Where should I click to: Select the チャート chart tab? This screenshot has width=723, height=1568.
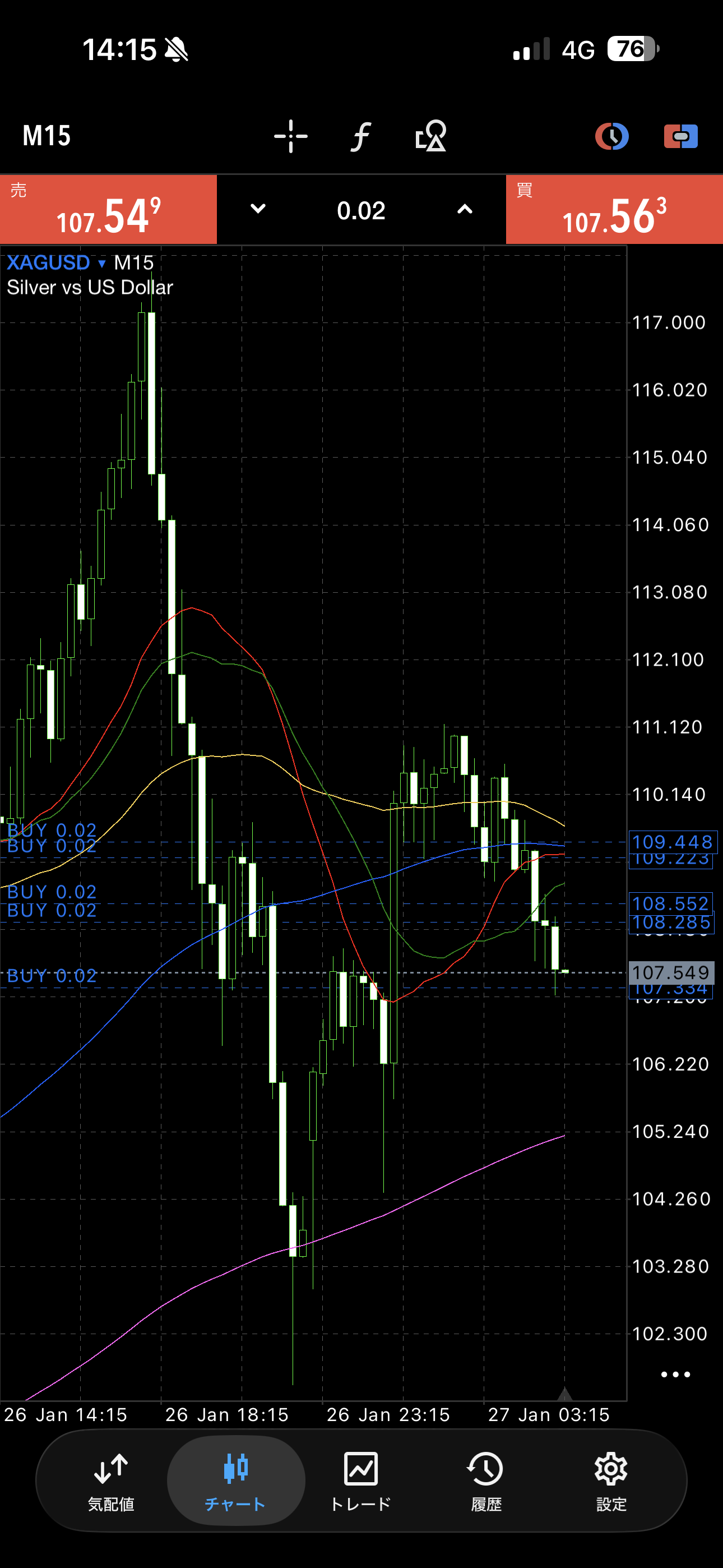235,1481
